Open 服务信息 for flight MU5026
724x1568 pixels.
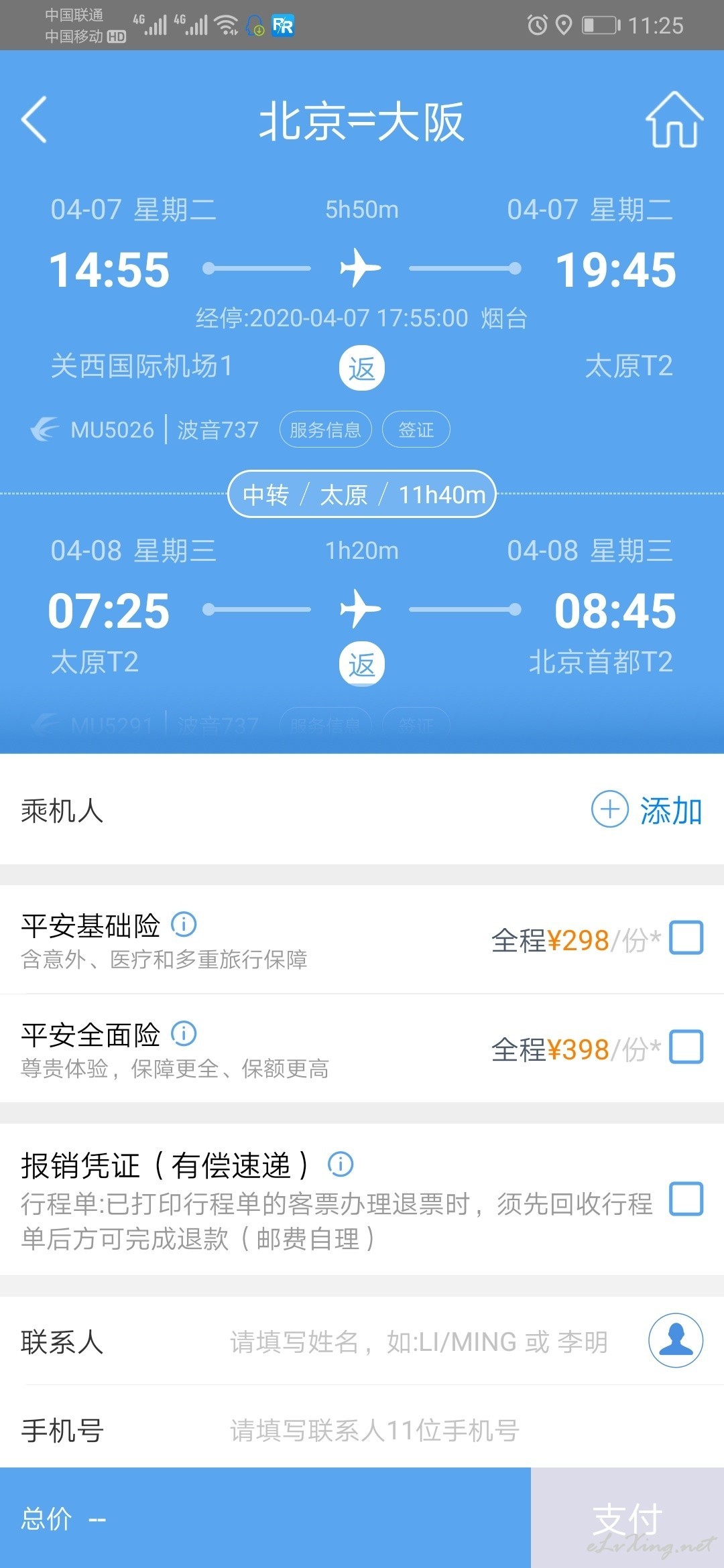click(325, 430)
